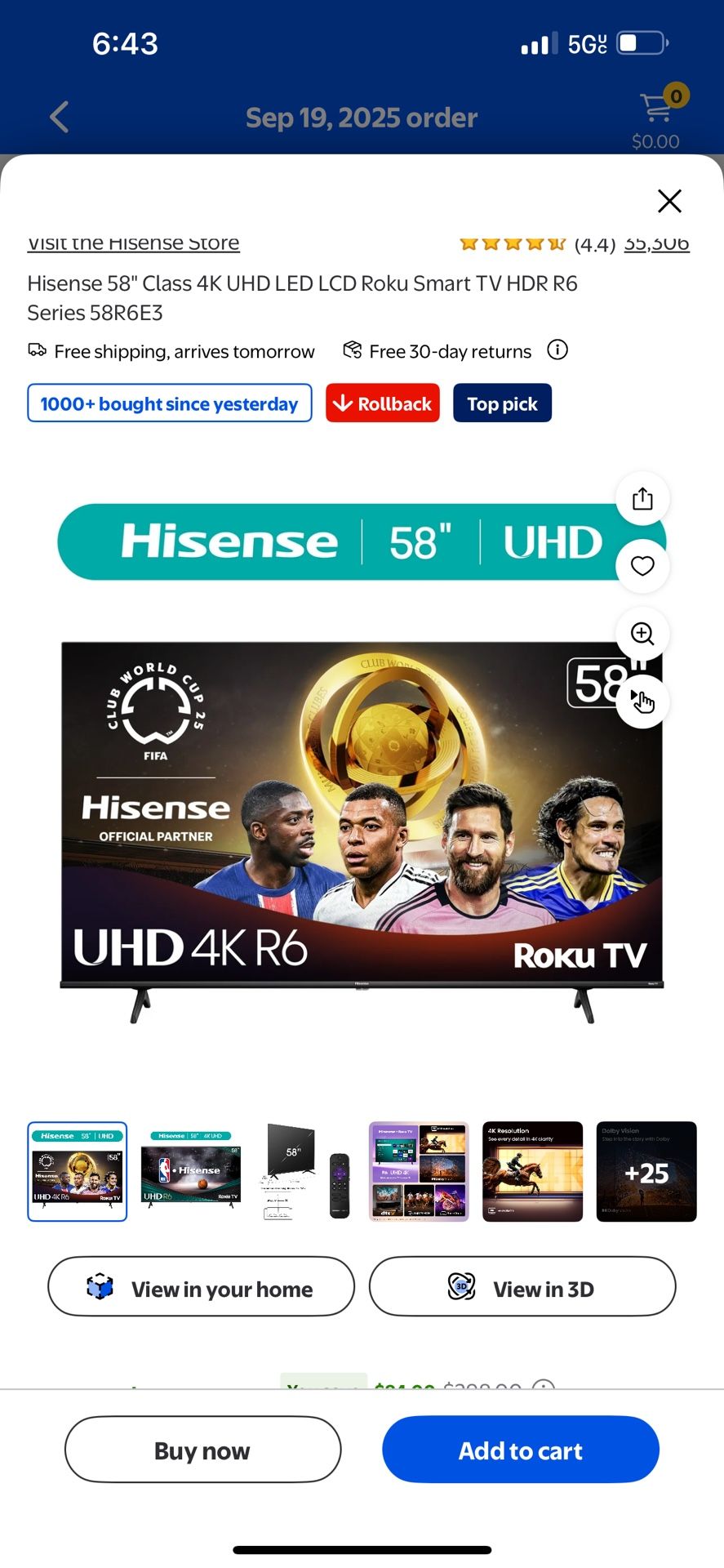
Task: Zoom into the product image
Action: (642, 634)
